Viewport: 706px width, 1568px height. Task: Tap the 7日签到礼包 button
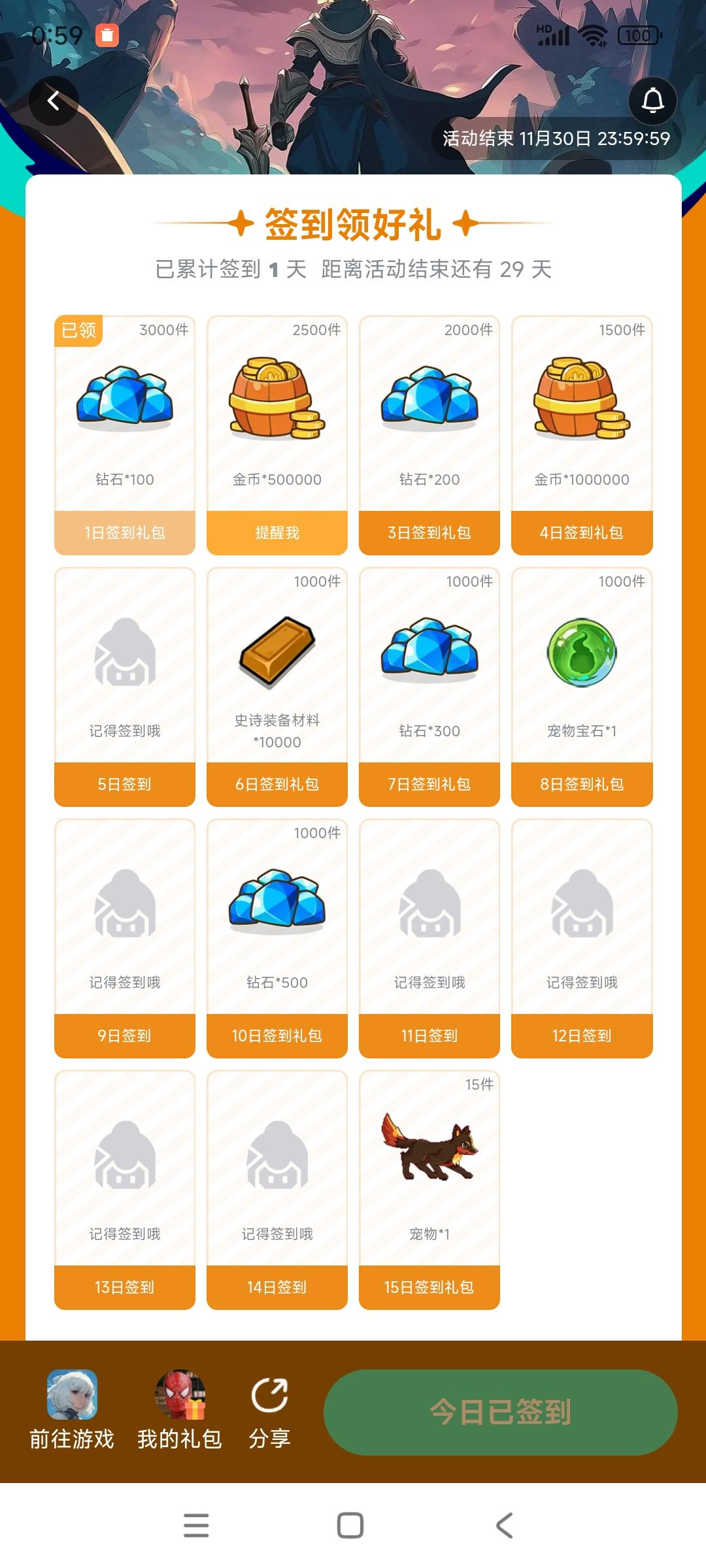coord(429,784)
